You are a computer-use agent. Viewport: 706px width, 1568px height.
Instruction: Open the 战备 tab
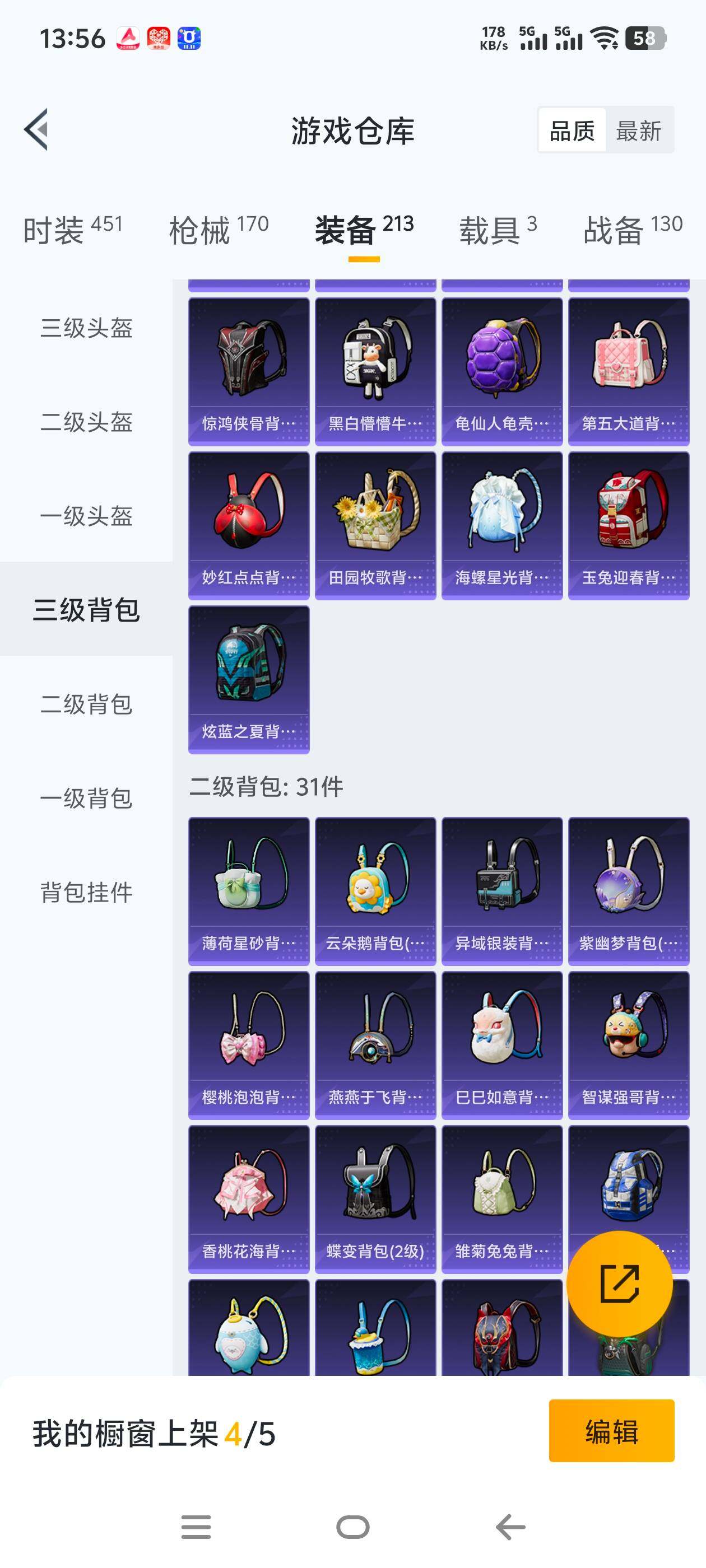coord(632,230)
